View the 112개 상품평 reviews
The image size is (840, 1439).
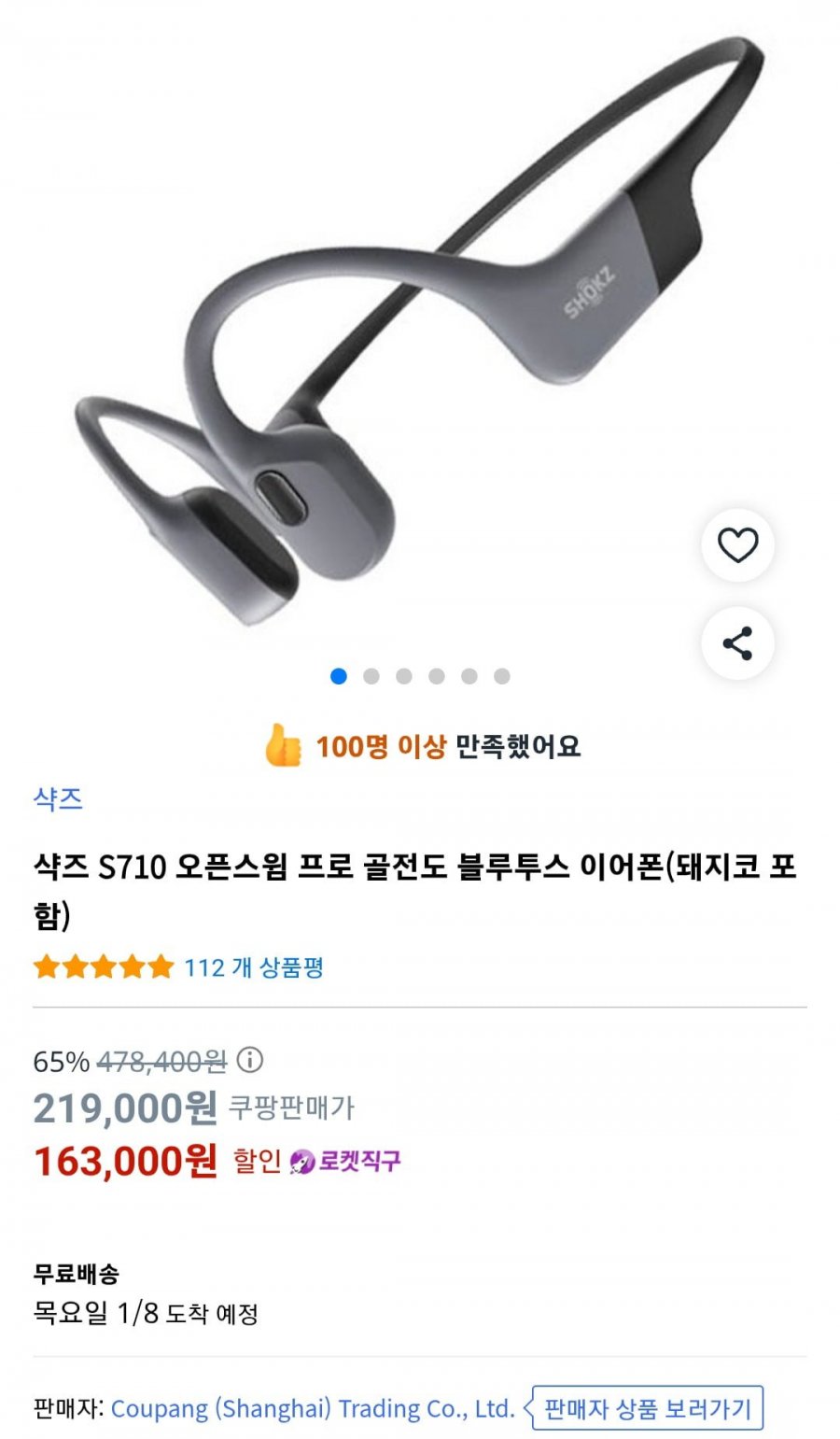click(x=253, y=967)
